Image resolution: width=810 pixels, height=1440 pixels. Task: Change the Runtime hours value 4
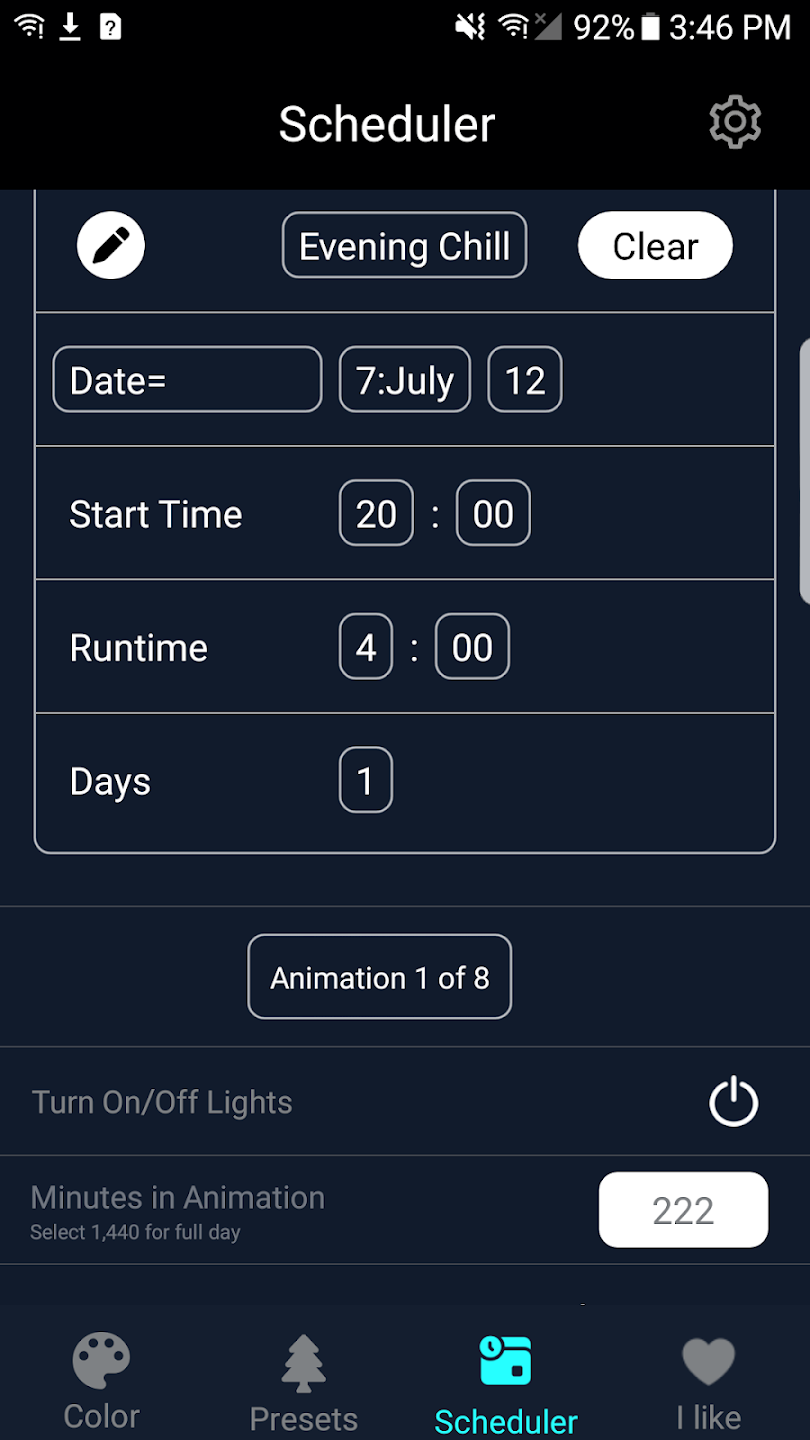tap(366, 647)
